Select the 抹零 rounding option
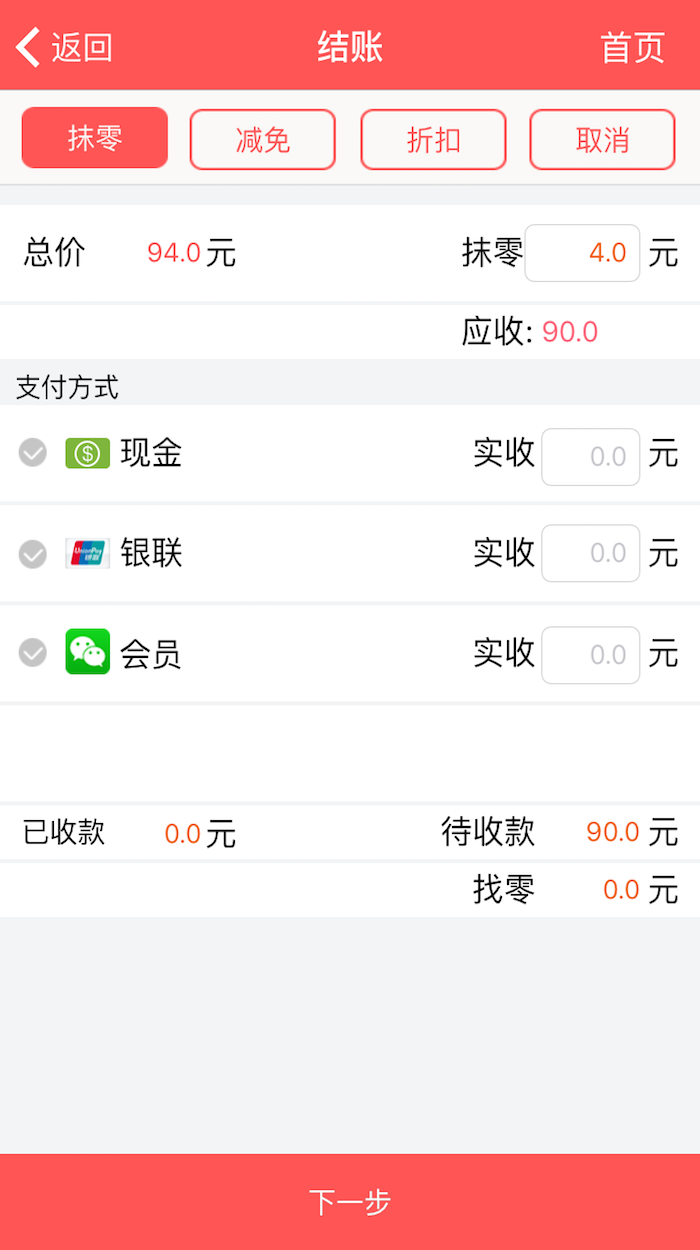 (95, 138)
